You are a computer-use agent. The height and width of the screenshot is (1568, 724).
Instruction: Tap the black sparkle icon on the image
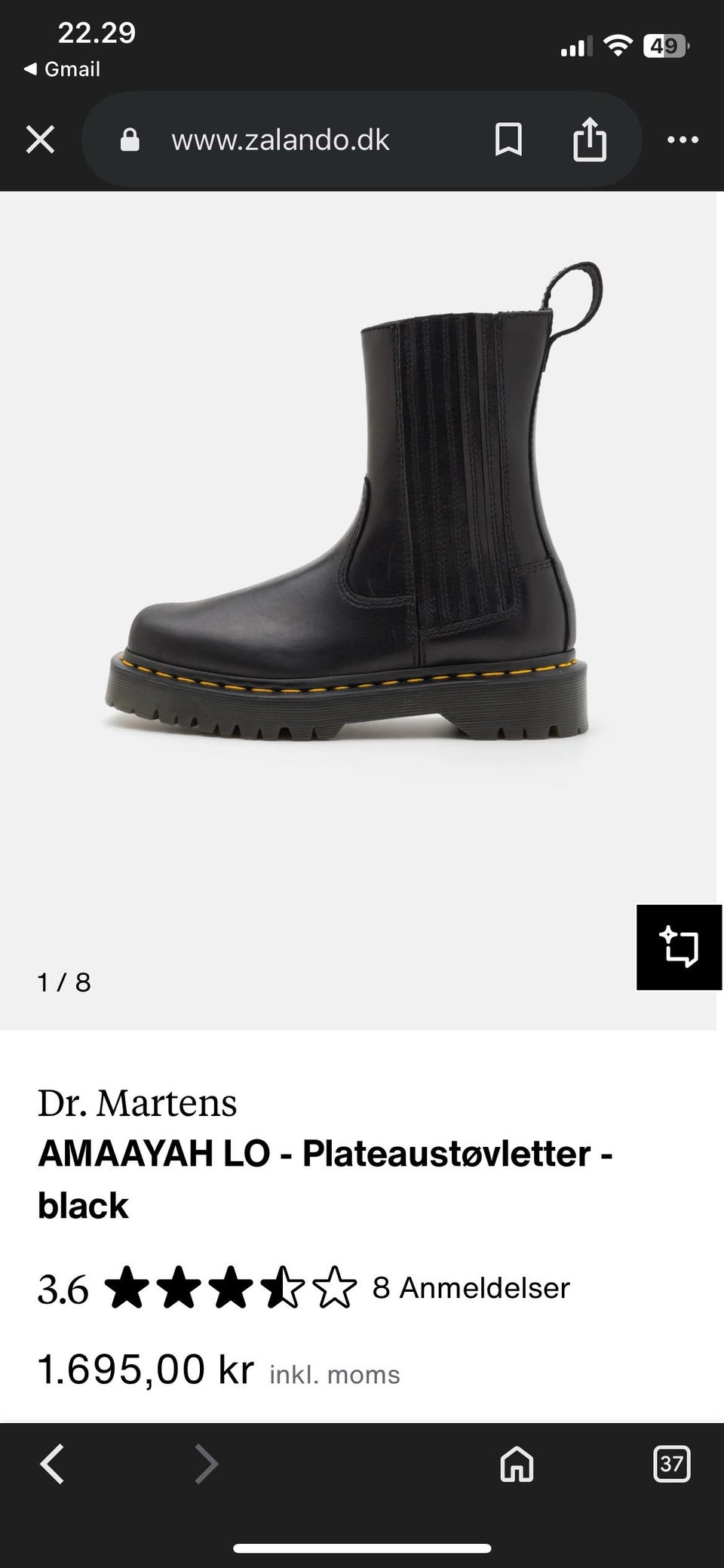(679, 947)
